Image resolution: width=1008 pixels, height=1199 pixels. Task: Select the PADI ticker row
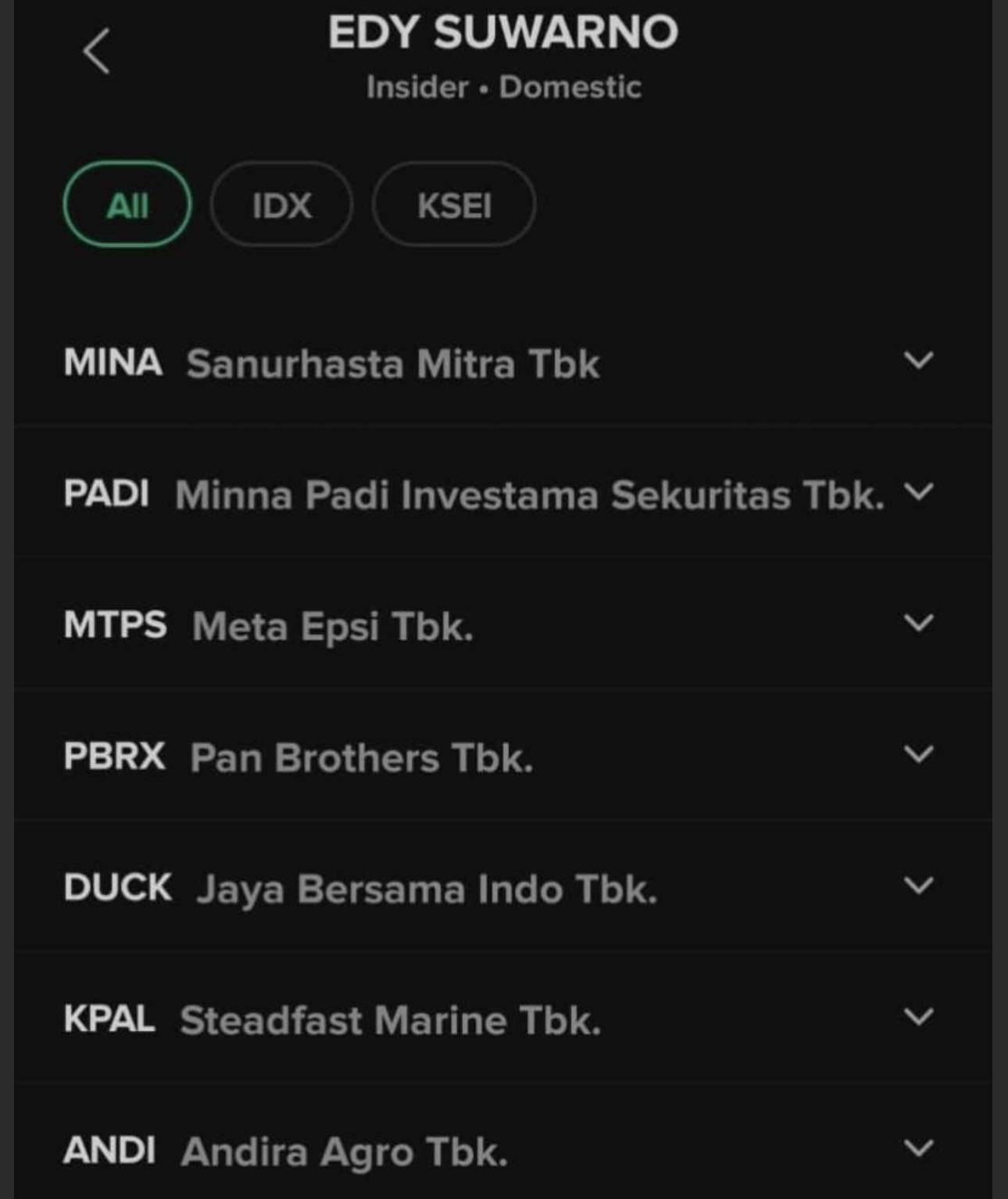pyautogui.click(x=469, y=494)
